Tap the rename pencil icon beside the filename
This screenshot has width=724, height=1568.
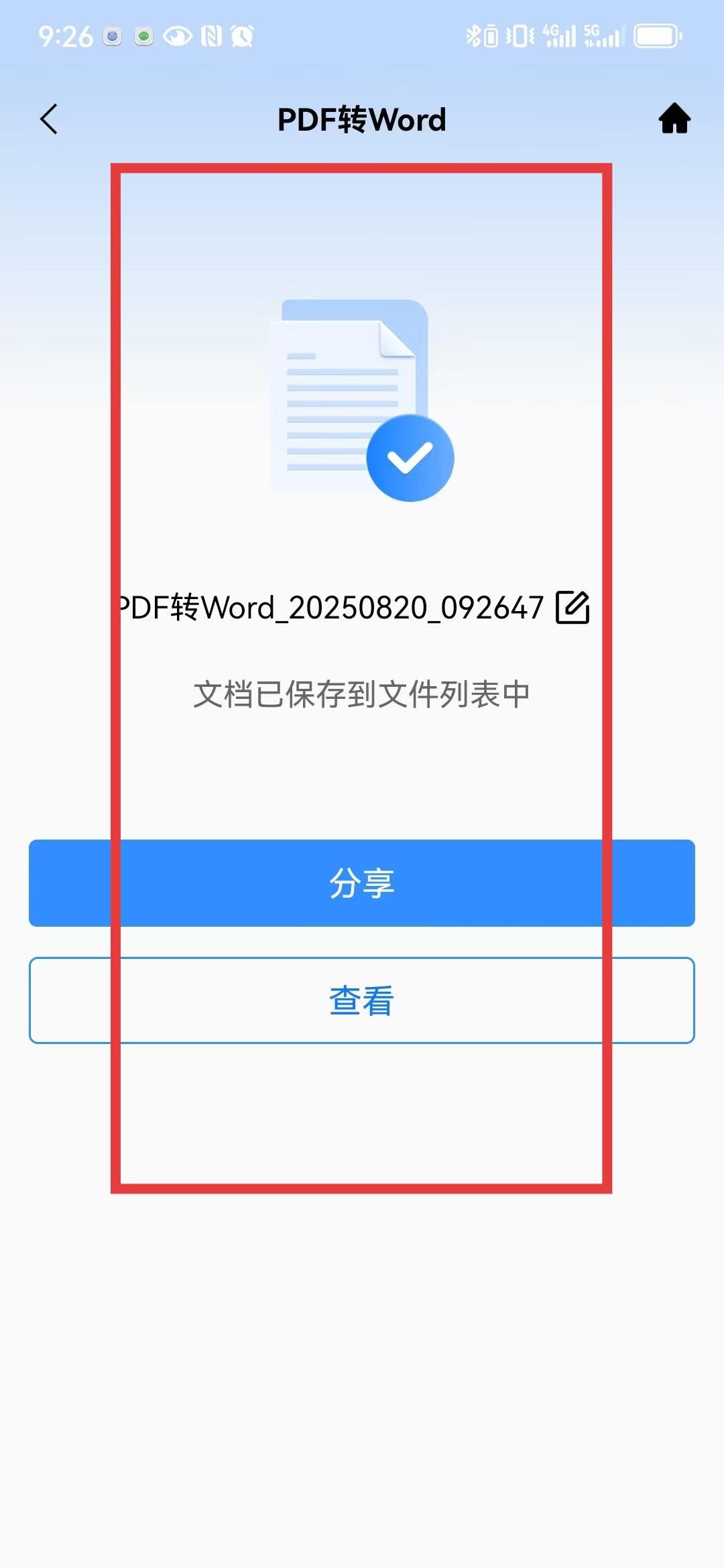click(x=572, y=607)
